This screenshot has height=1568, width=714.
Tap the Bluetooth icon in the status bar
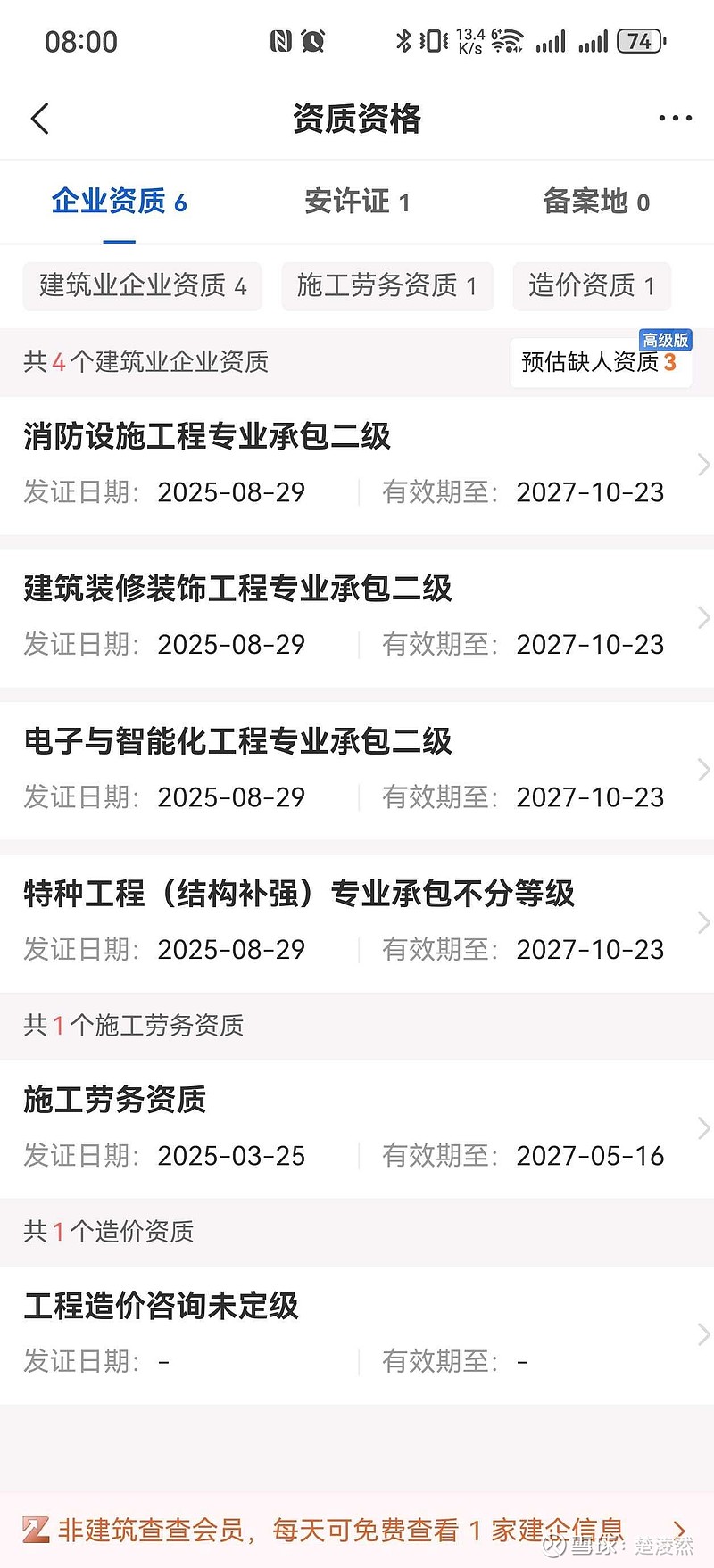[404, 39]
